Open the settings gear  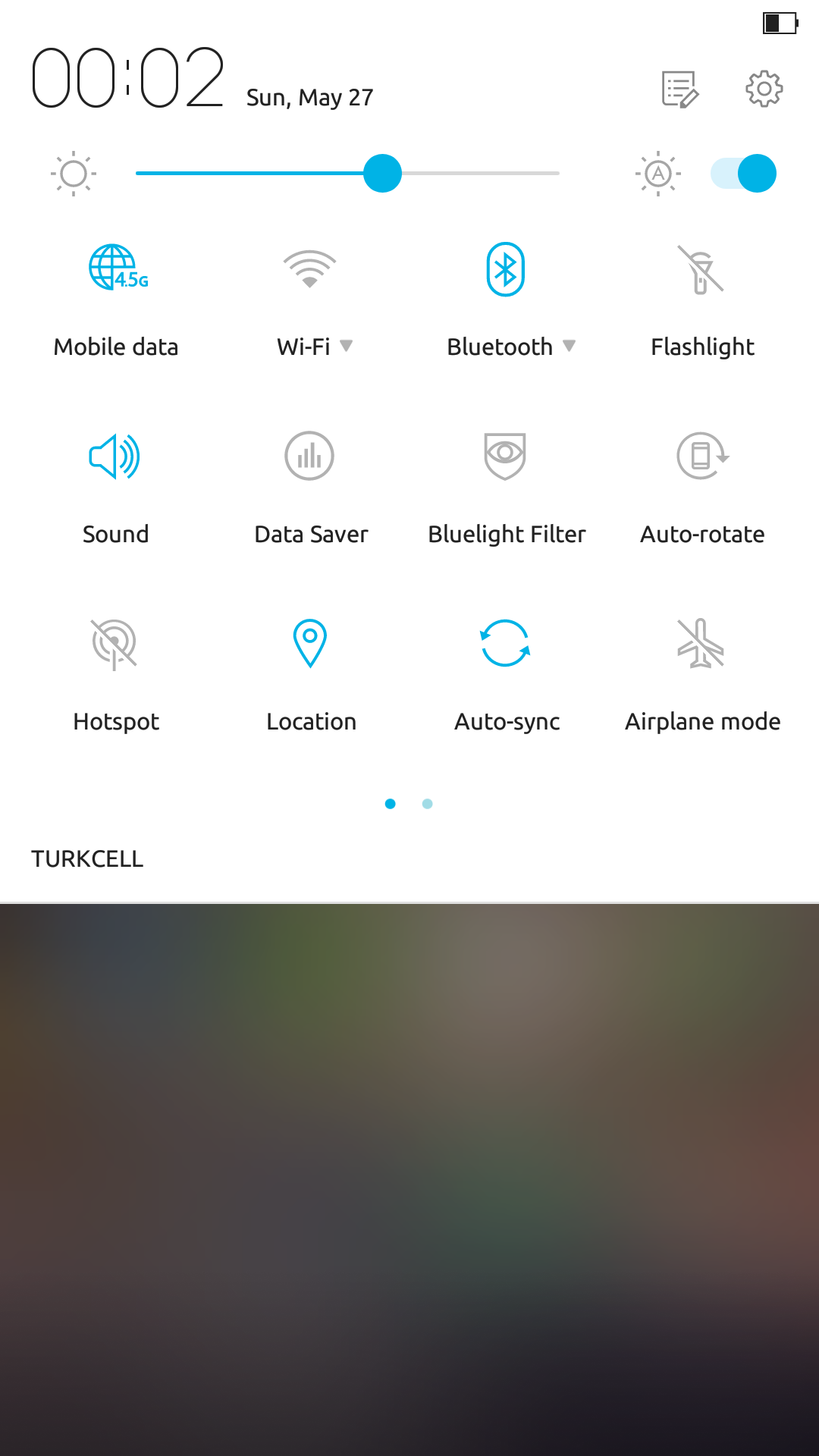click(x=764, y=89)
